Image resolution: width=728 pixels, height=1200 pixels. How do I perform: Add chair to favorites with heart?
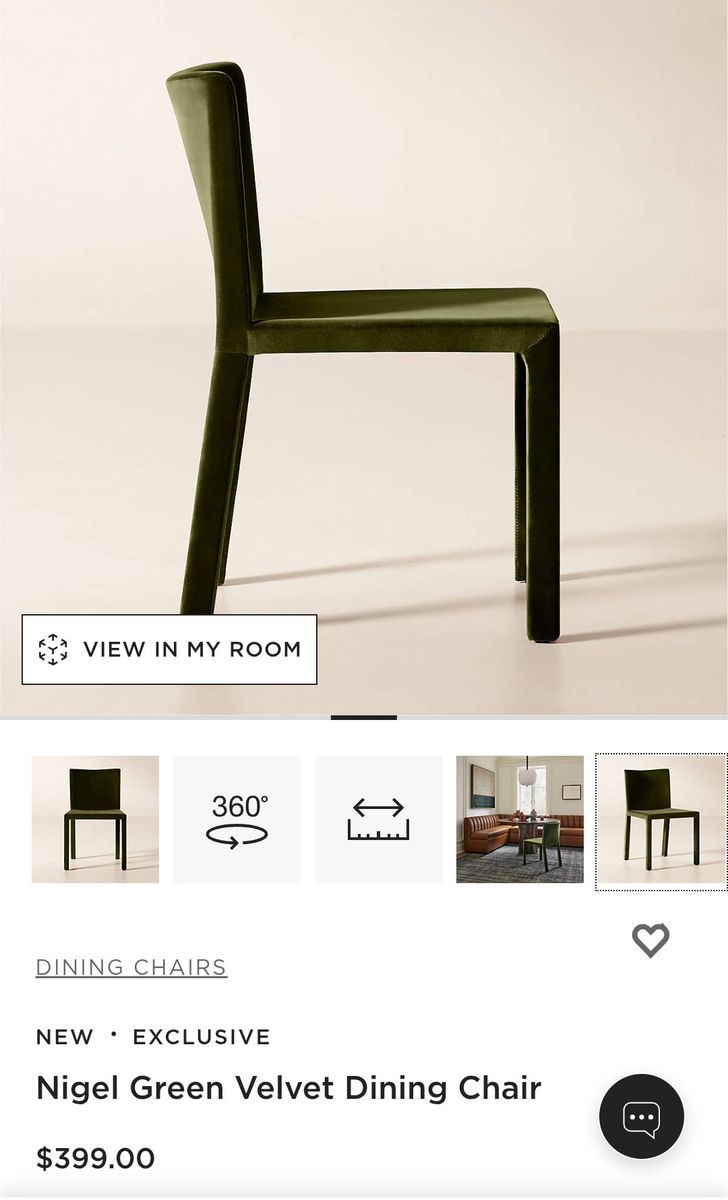[650, 940]
